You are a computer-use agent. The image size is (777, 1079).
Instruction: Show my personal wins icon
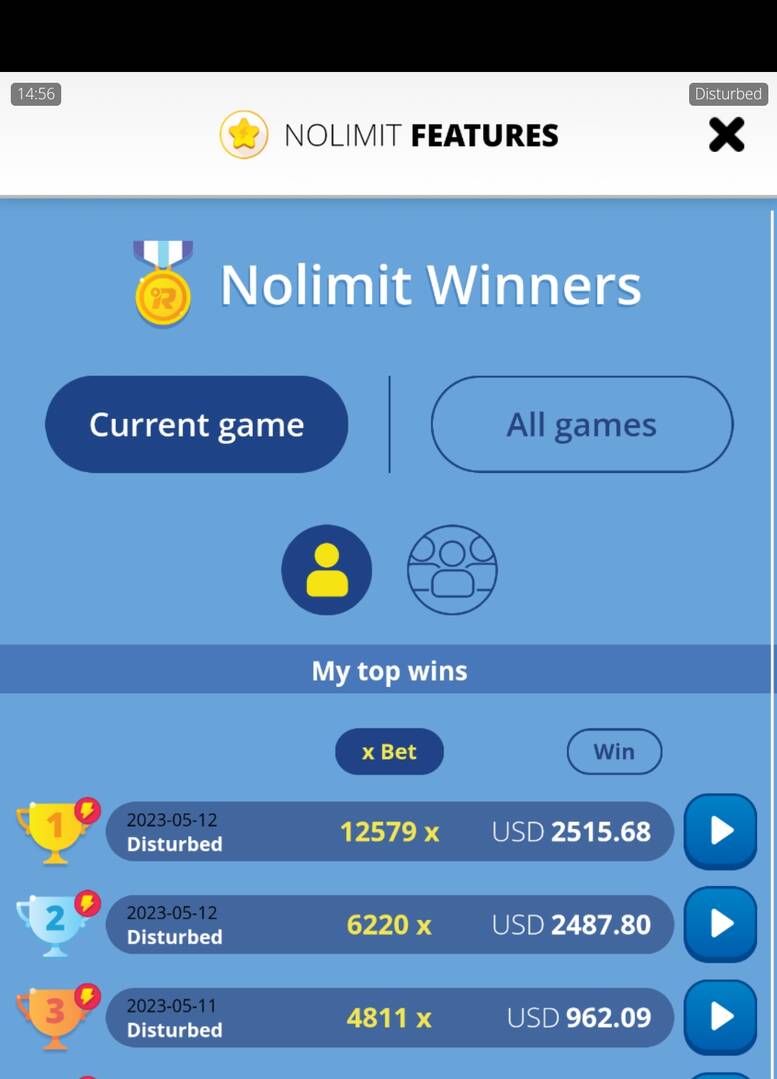(x=326, y=570)
